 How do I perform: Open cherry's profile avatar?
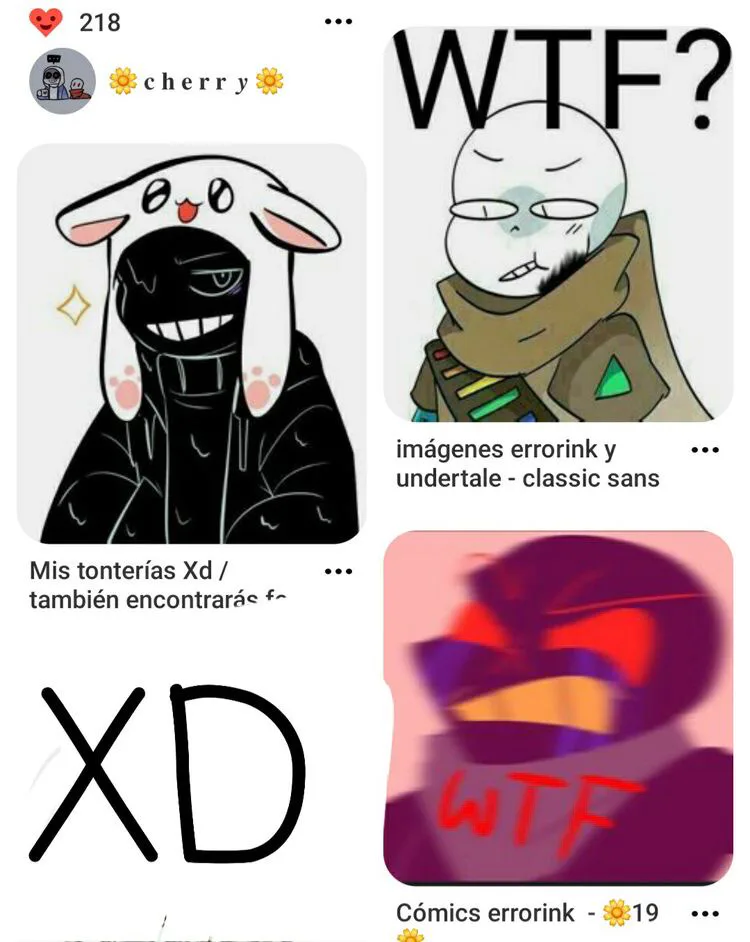tap(62, 81)
